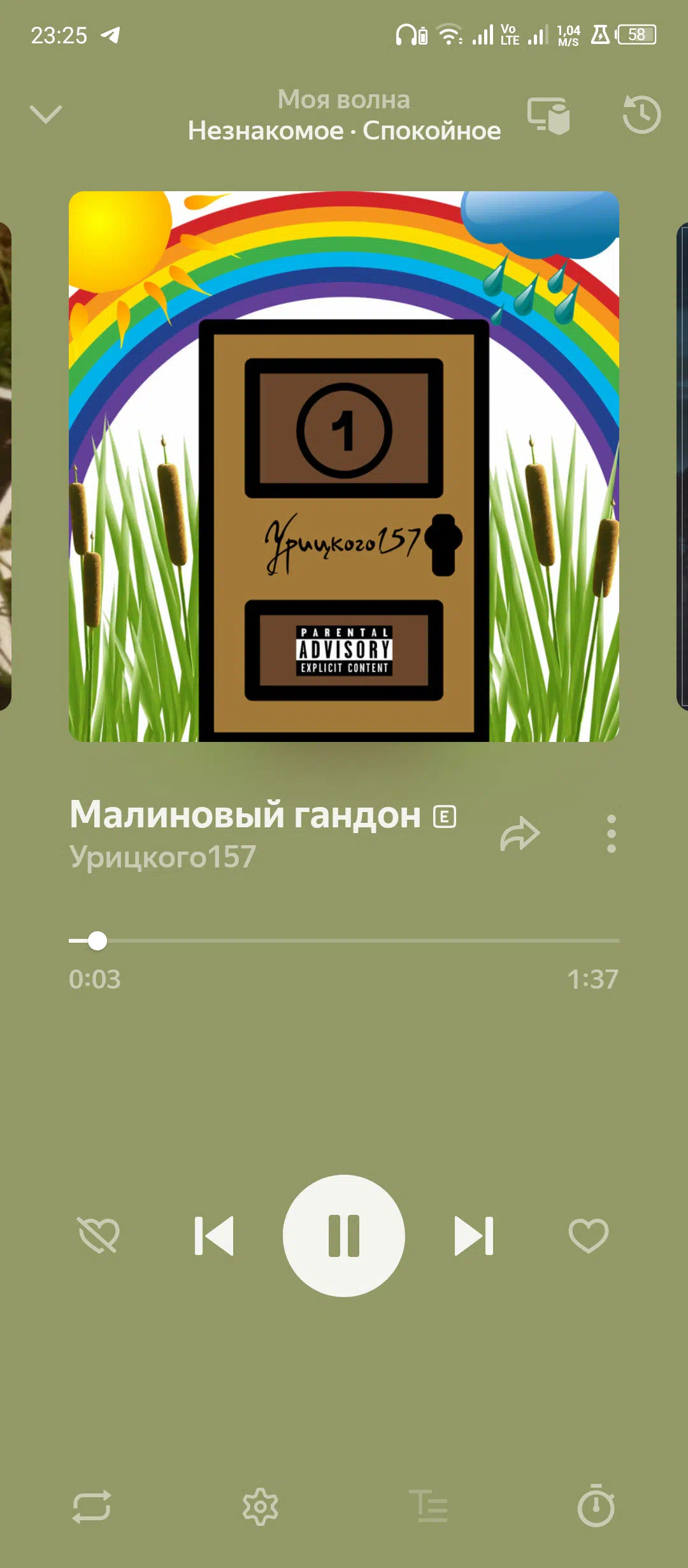This screenshot has height=1568, width=688.
Task: Open the listening history clock icon
Action: pos(641,115)
